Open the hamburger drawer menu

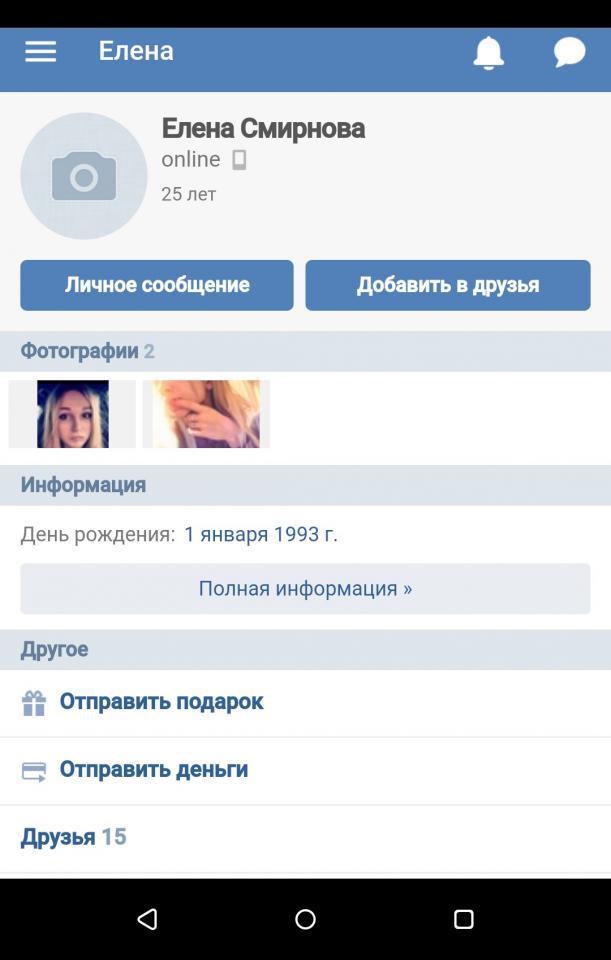coord(40,52)
